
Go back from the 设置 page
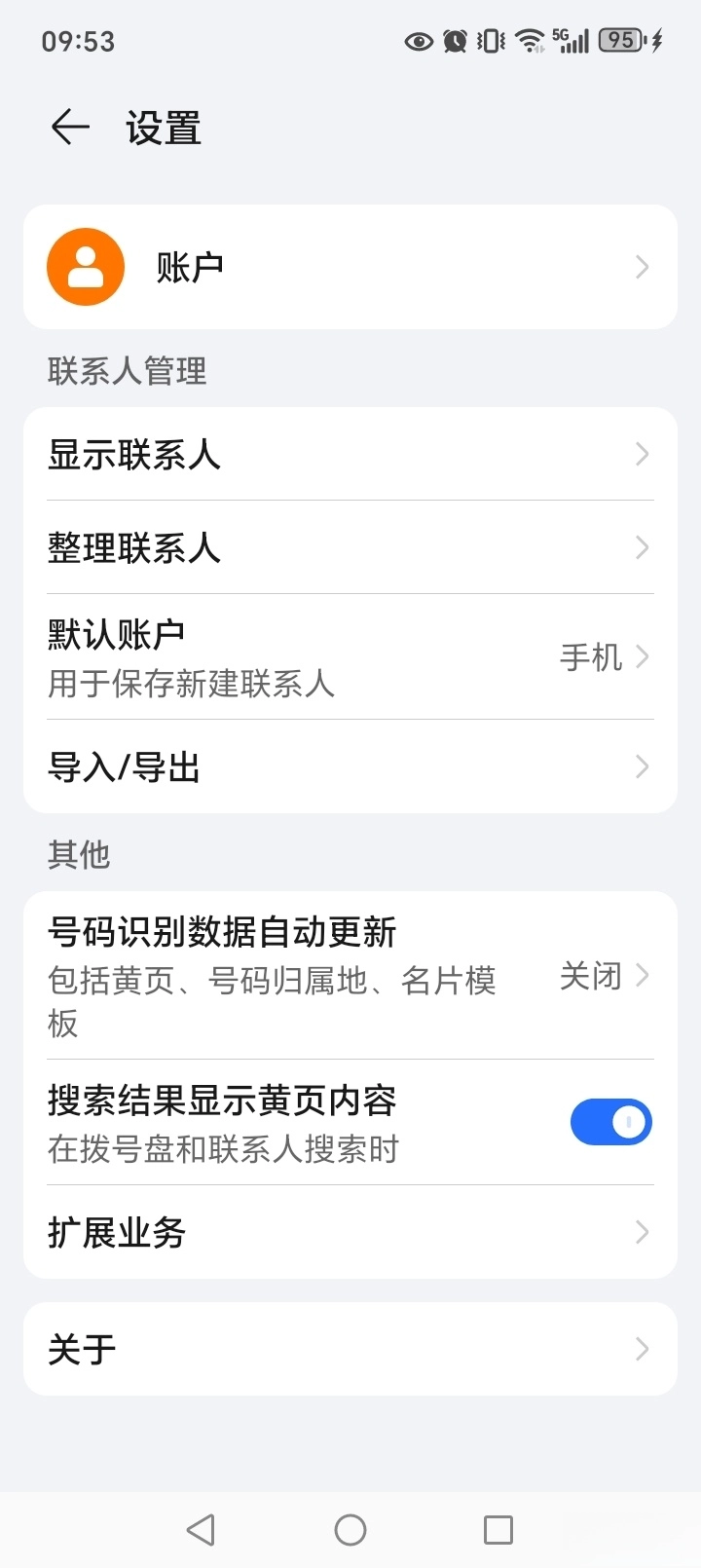(70, 128)
